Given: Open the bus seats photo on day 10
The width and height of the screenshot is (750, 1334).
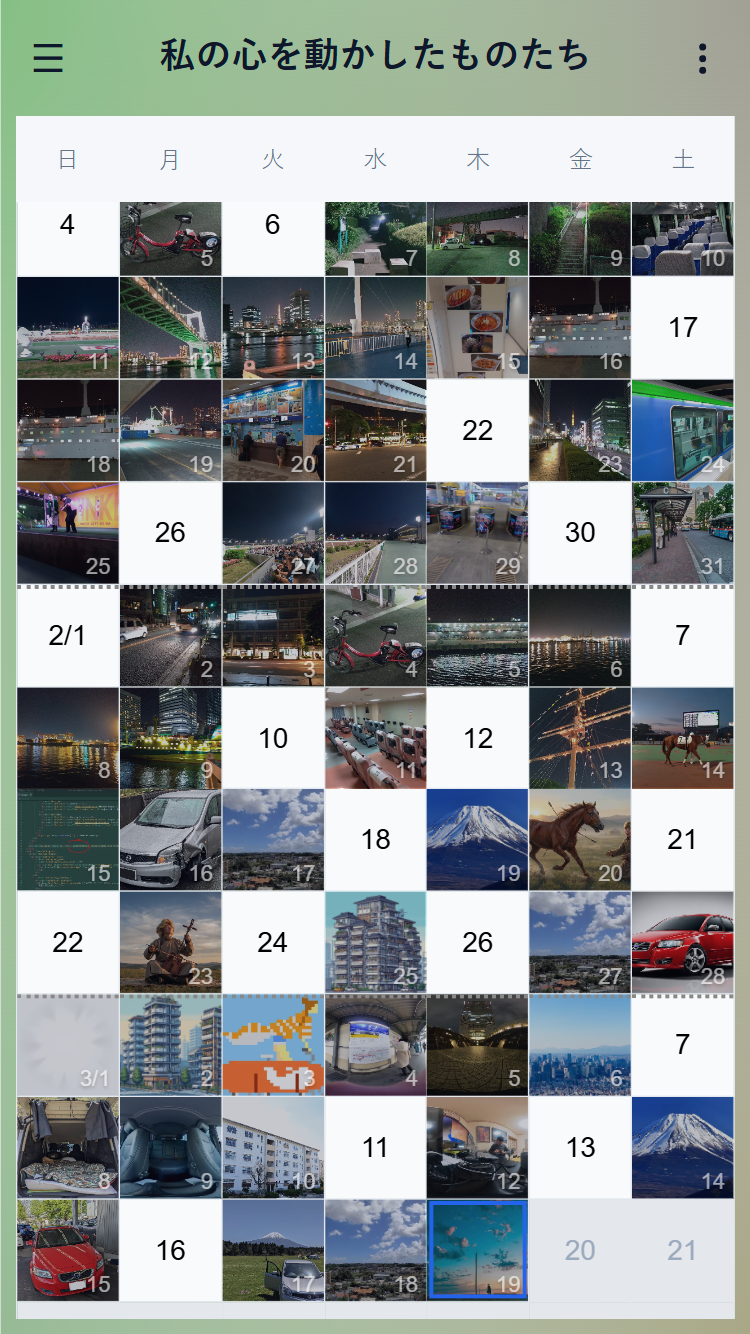Looking at the screenshot, I should [x=683, y=238].
